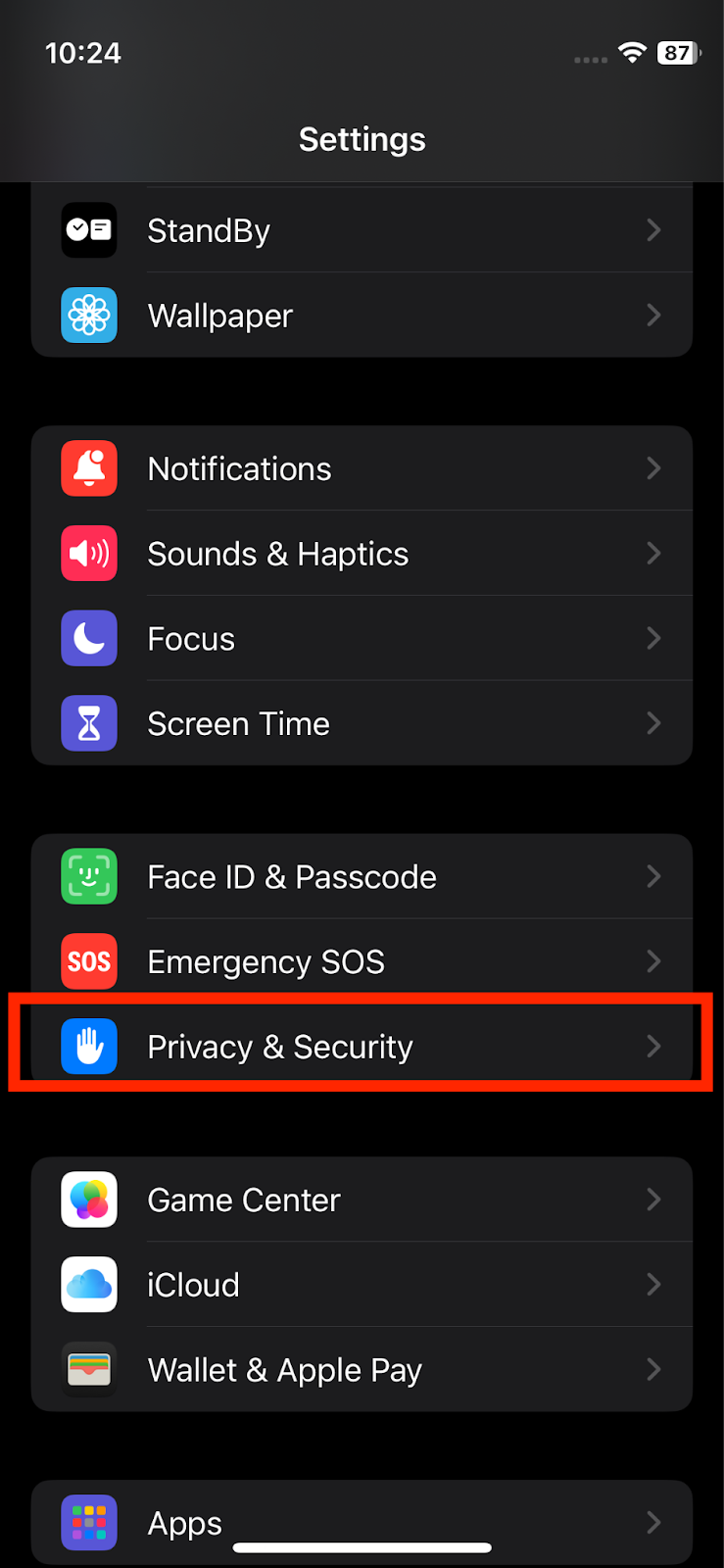724x1568 pixels.
Task: Open Face ID & Passcode
Action: [x=362, y=877]
